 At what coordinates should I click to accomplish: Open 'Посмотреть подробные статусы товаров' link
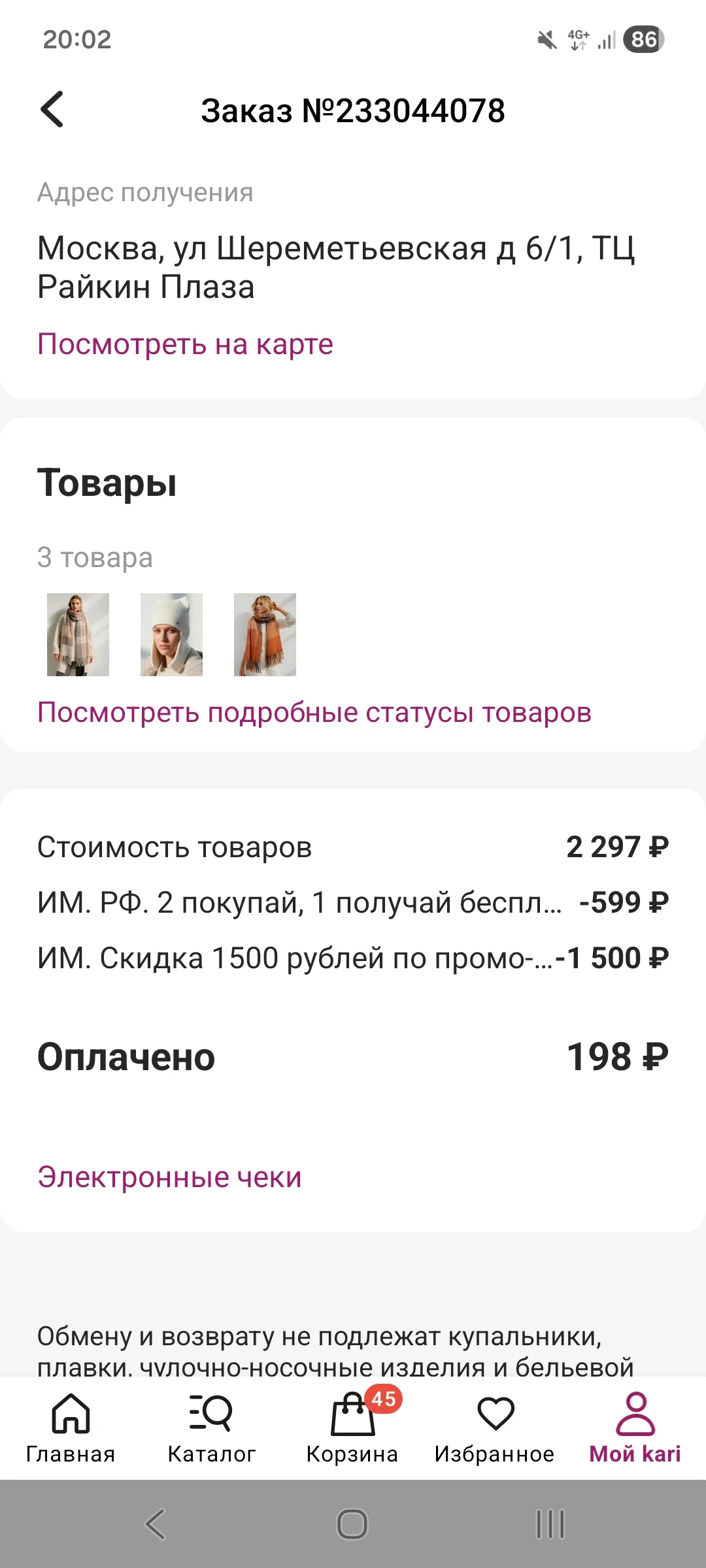314,712
